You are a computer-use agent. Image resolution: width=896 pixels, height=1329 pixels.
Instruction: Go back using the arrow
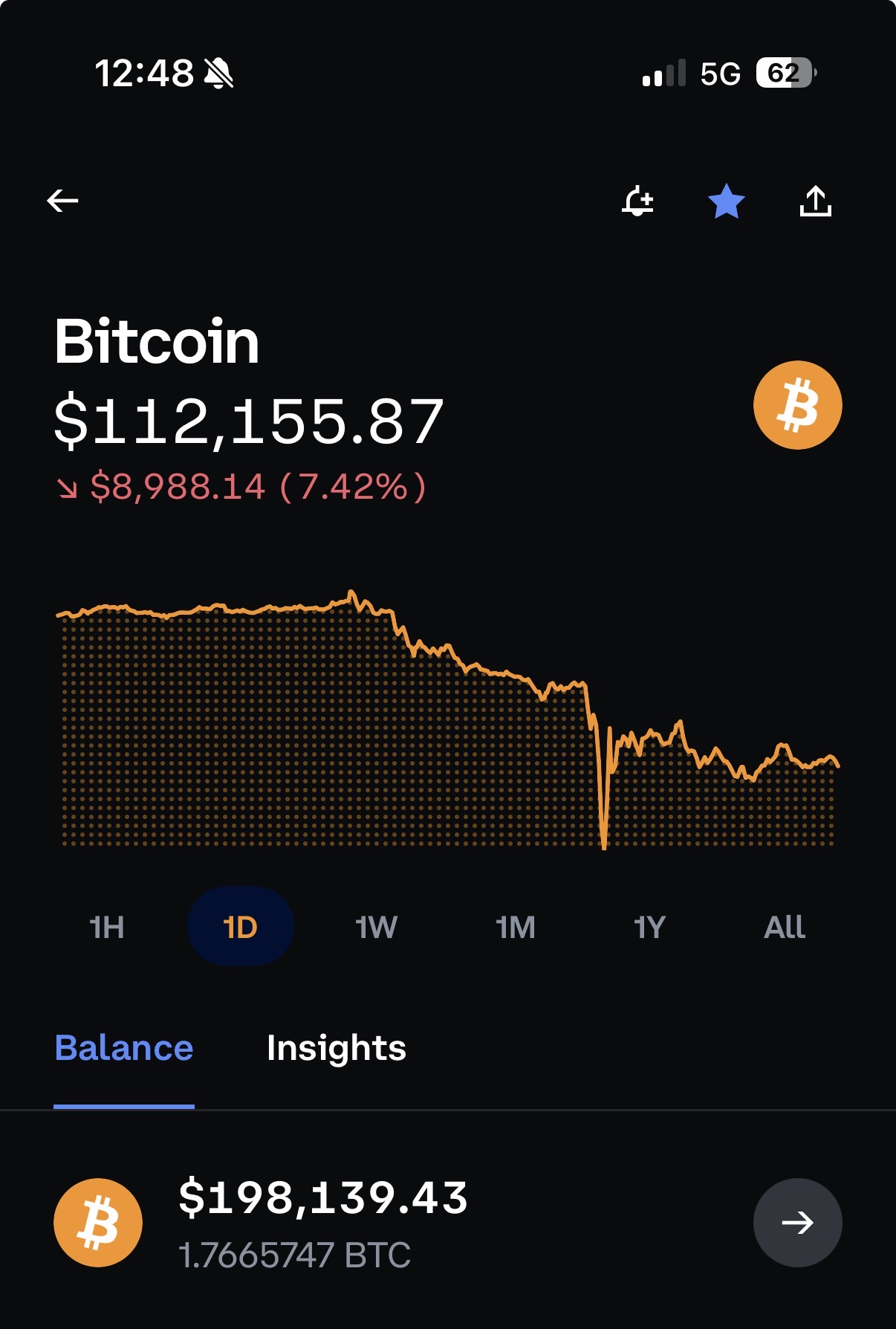(x=63, y=201)
